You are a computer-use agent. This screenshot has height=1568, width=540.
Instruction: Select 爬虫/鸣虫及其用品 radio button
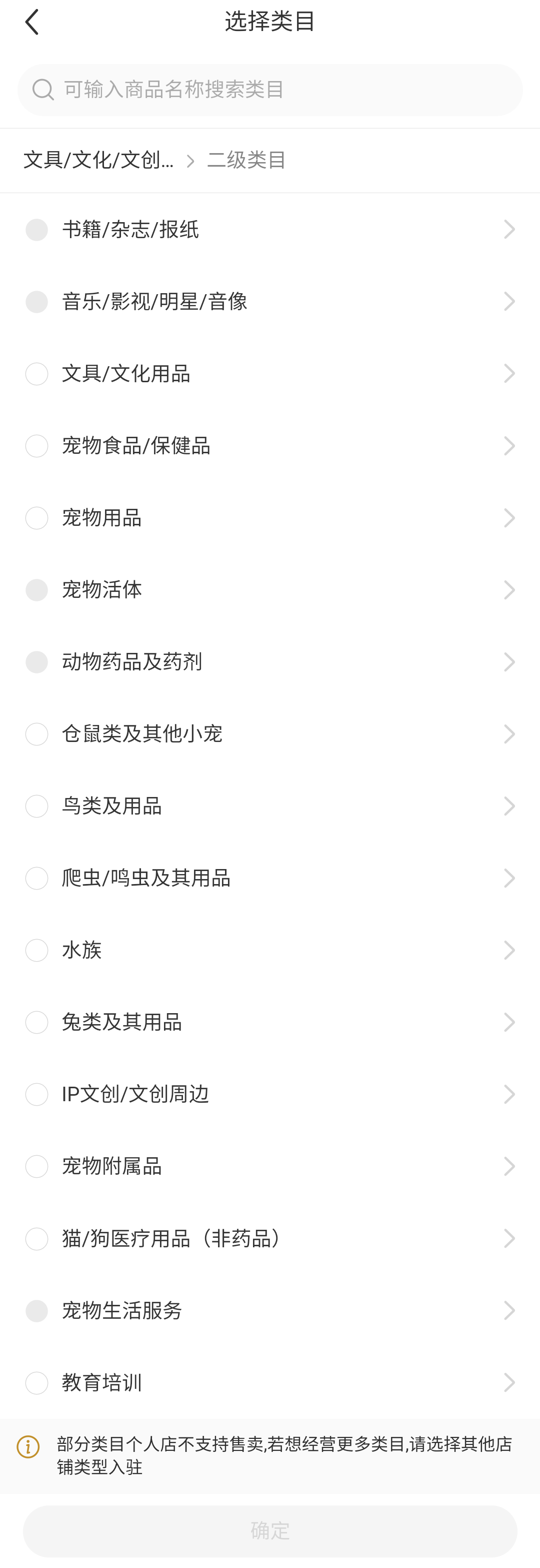(x=36, y=879)
